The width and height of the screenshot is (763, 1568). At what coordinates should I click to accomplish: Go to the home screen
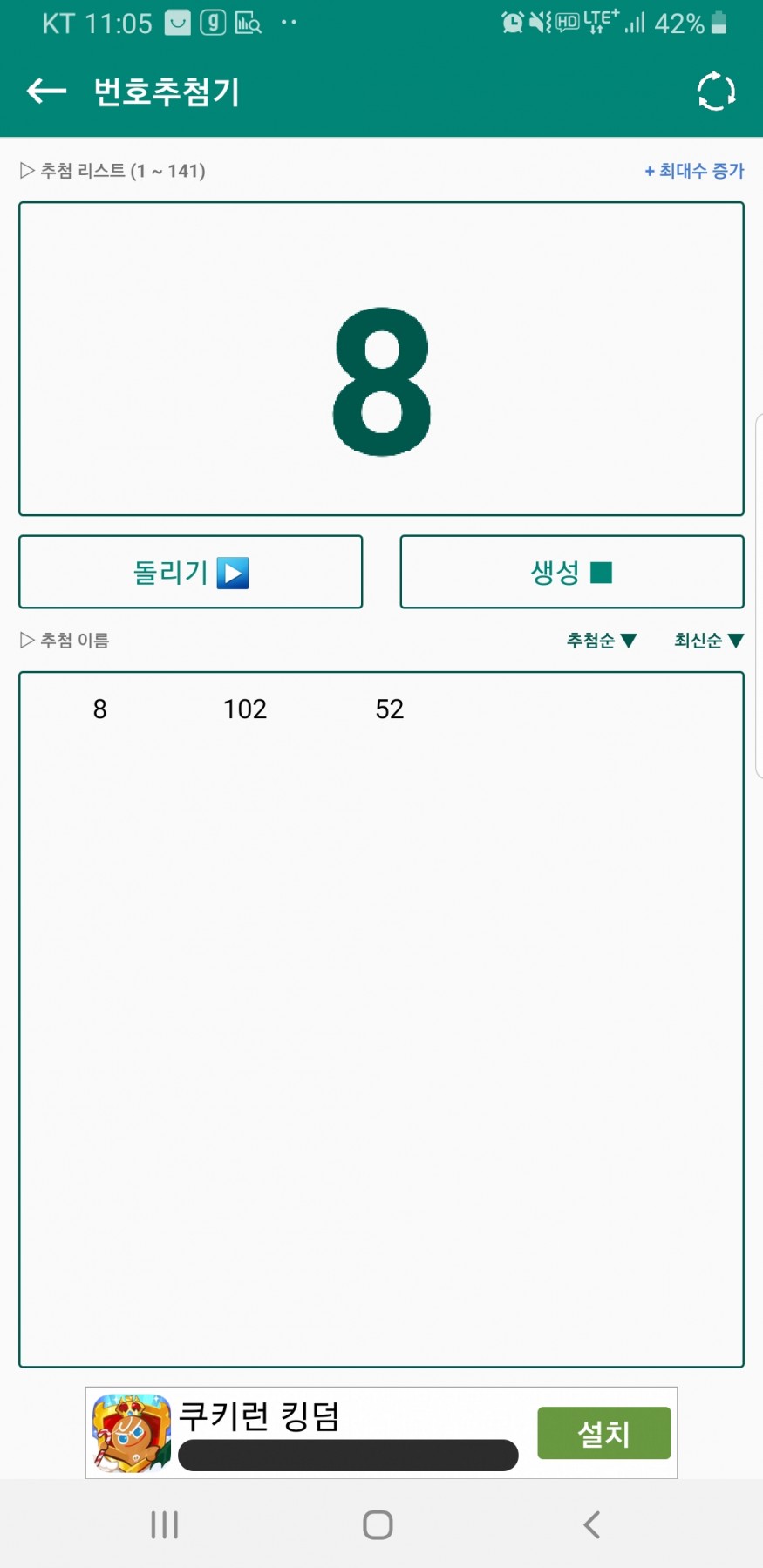click(x=378, y=1524)
